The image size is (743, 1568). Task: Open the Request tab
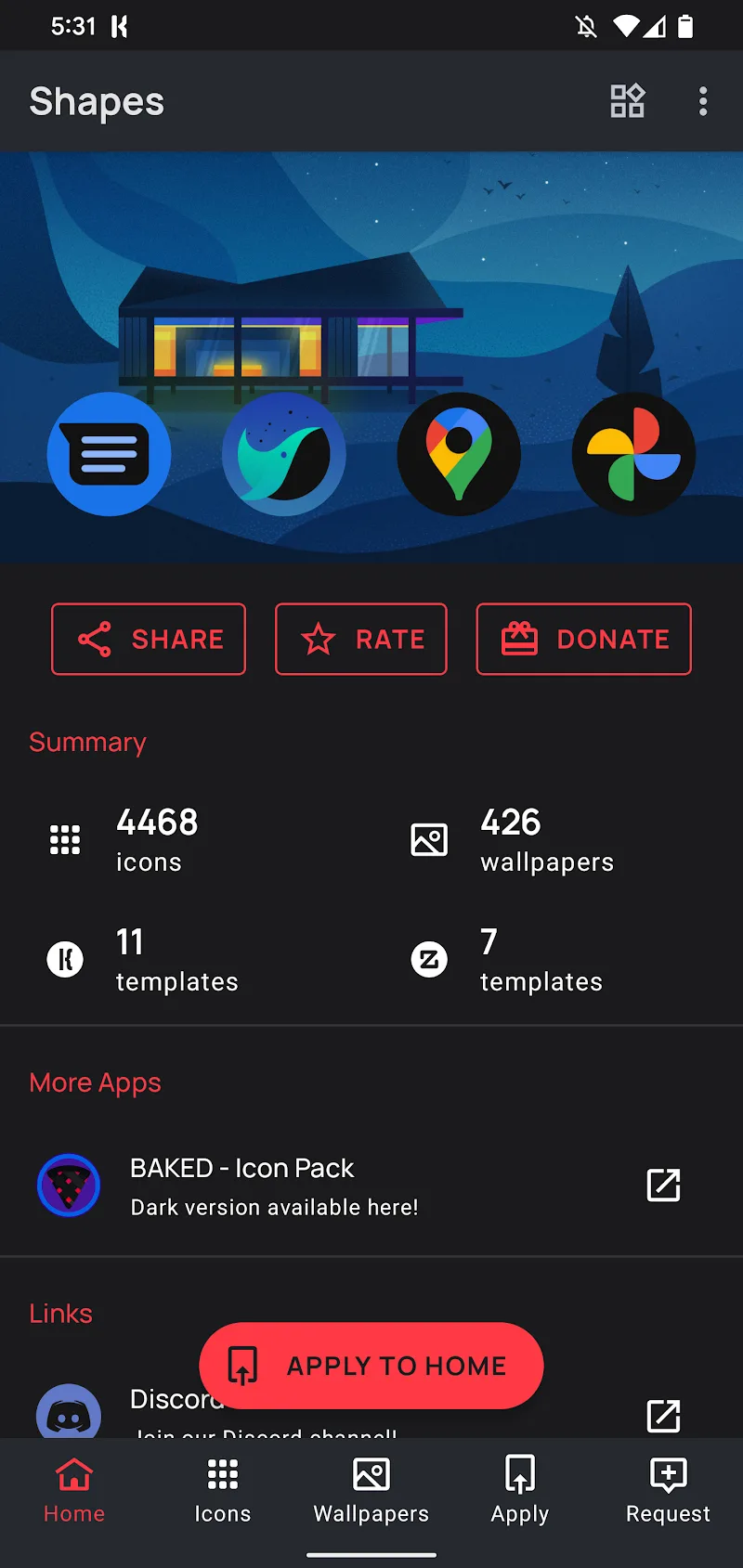tap(669, 1491)
